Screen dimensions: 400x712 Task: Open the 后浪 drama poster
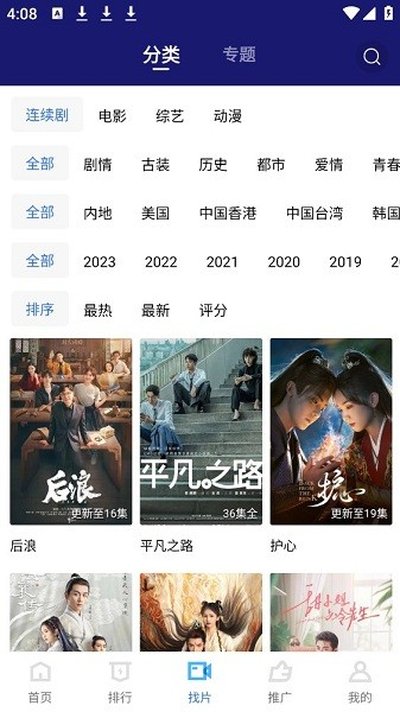point(71,431)
